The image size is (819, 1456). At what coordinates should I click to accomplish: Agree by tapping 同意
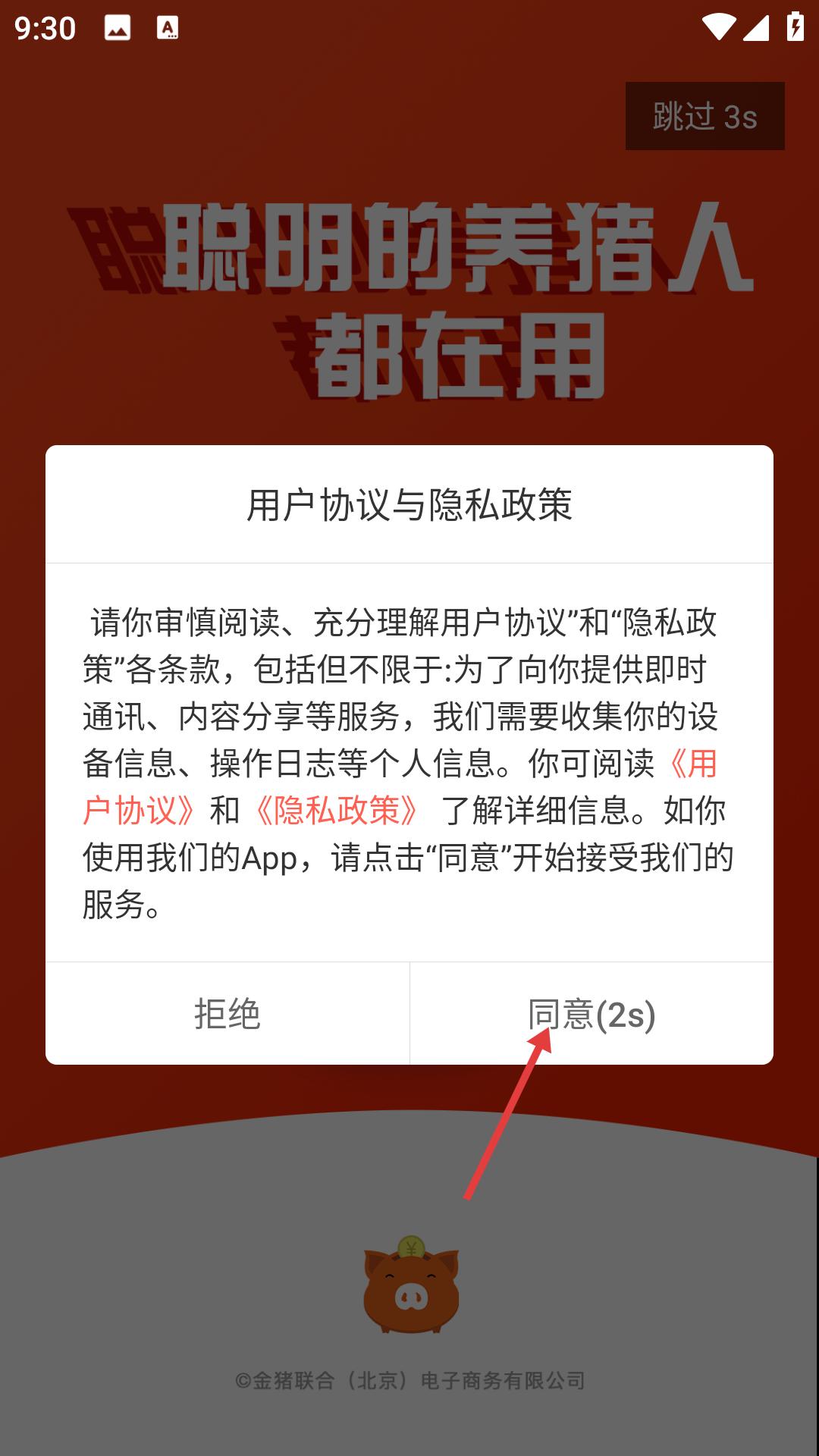point(591,1014)
